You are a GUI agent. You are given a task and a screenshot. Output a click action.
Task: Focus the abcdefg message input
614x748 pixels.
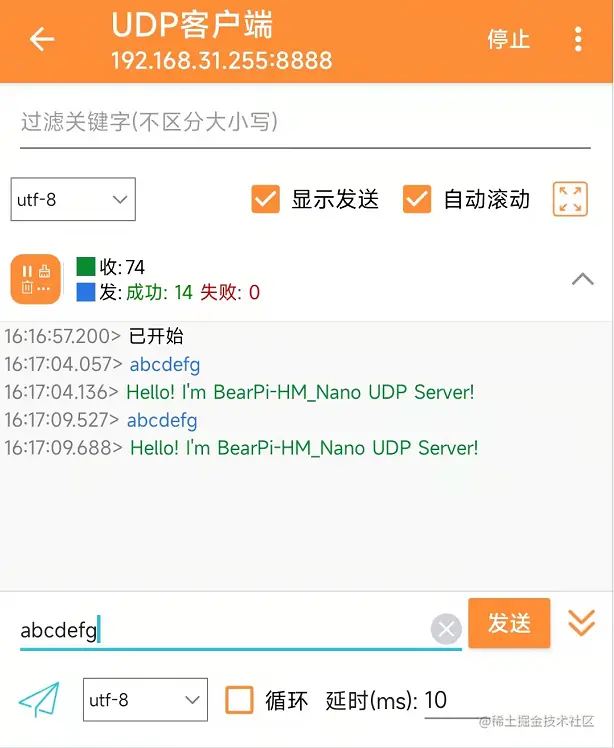[220, 630]
